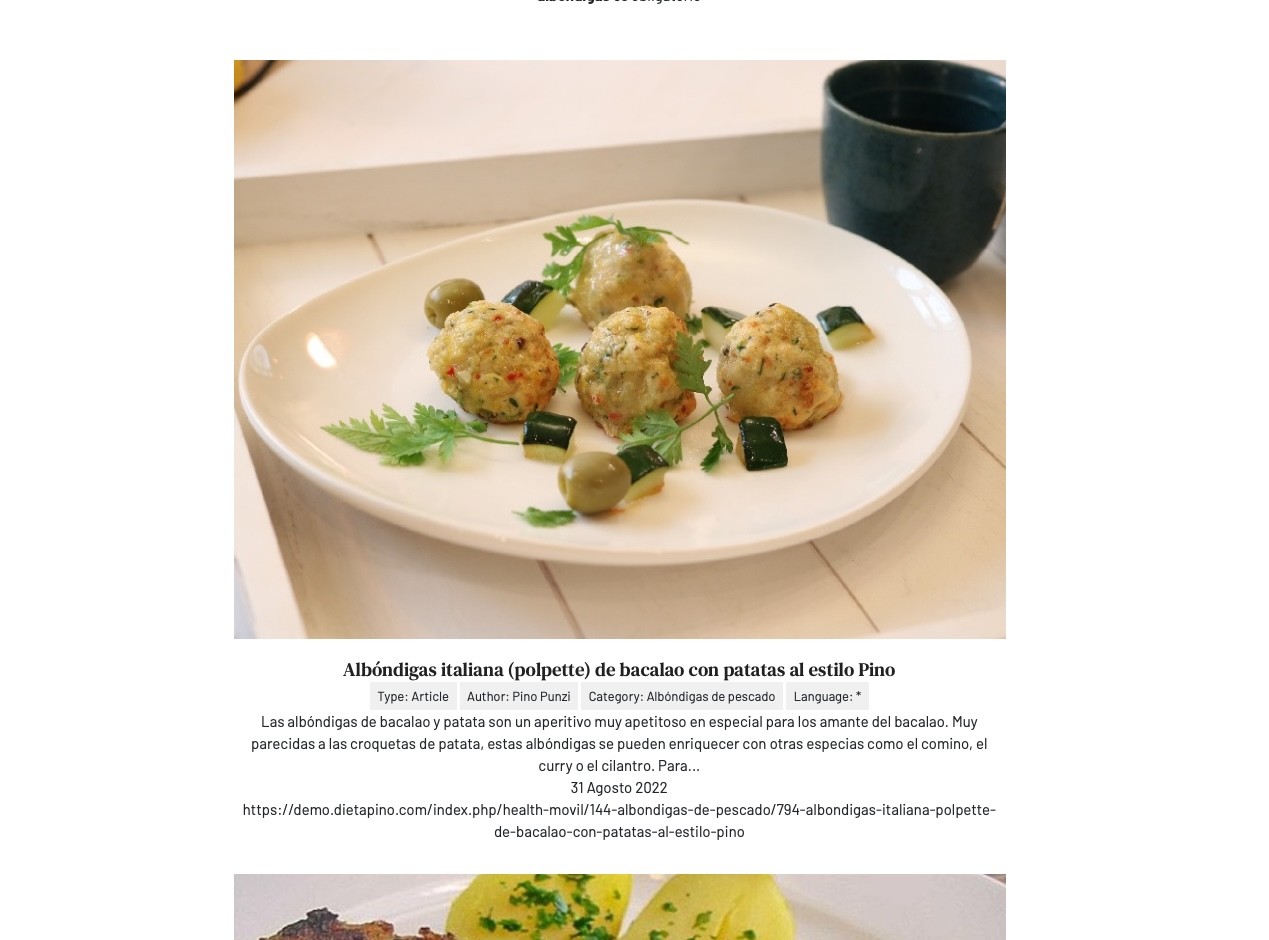
Task: Open the cod meatballs recipe photo
Action: pos(619,349)
